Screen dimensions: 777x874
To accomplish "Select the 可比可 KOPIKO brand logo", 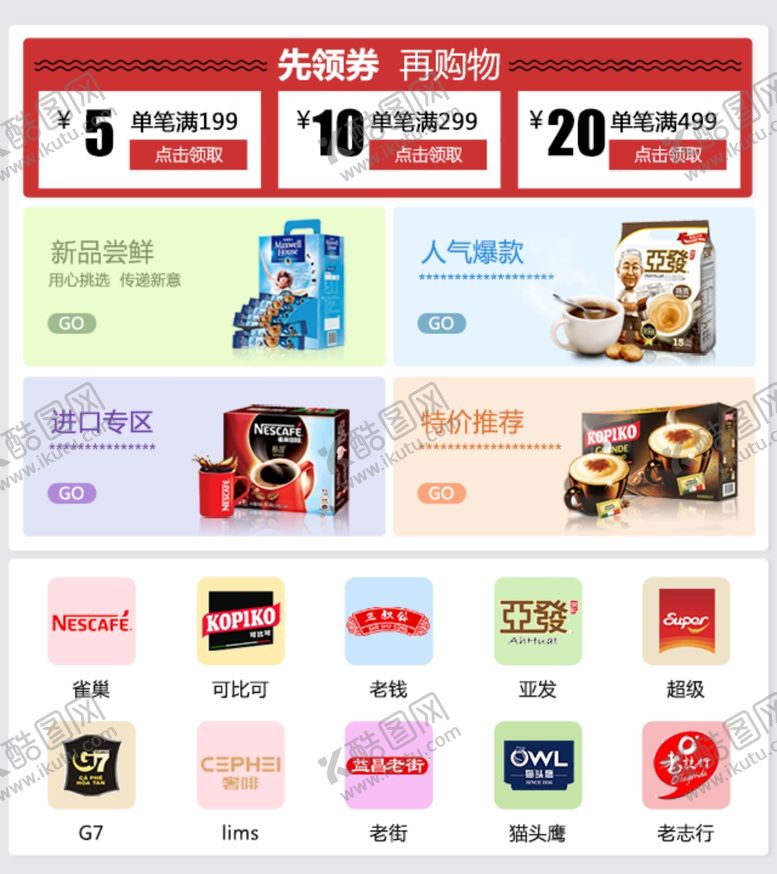I will (x=240, y=623).
